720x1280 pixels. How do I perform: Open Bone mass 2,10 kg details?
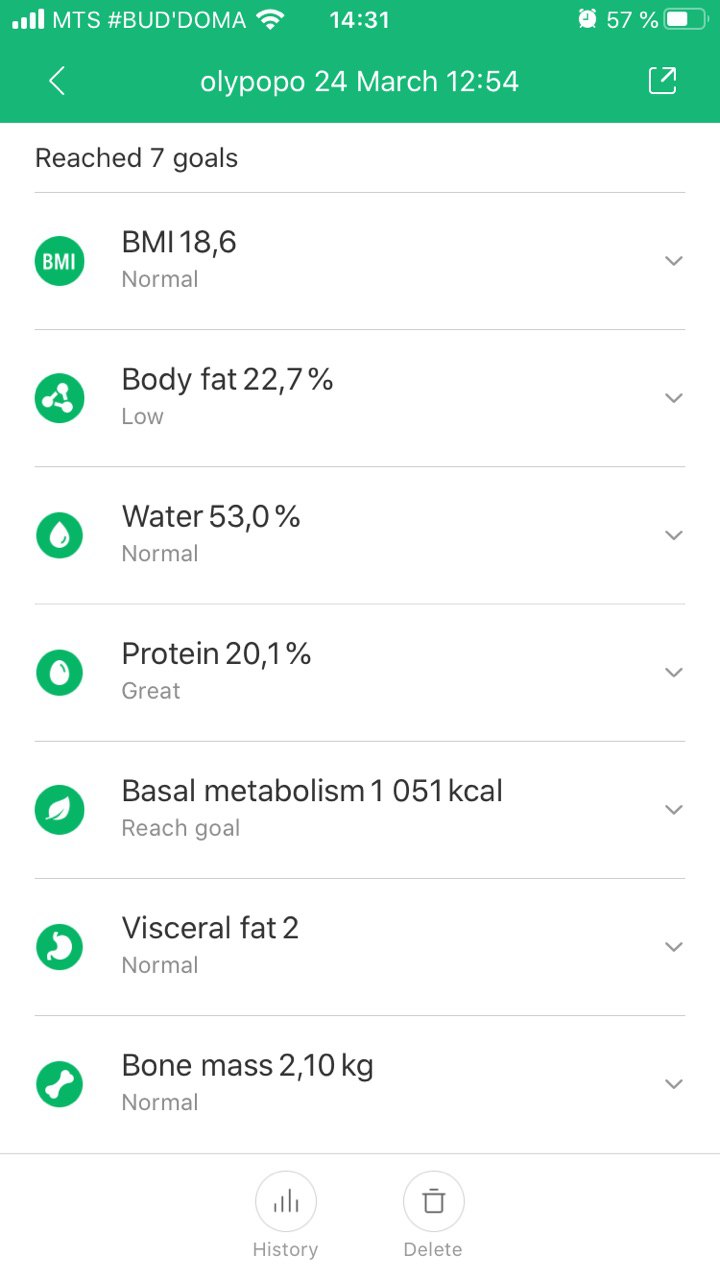point(360,1084)
